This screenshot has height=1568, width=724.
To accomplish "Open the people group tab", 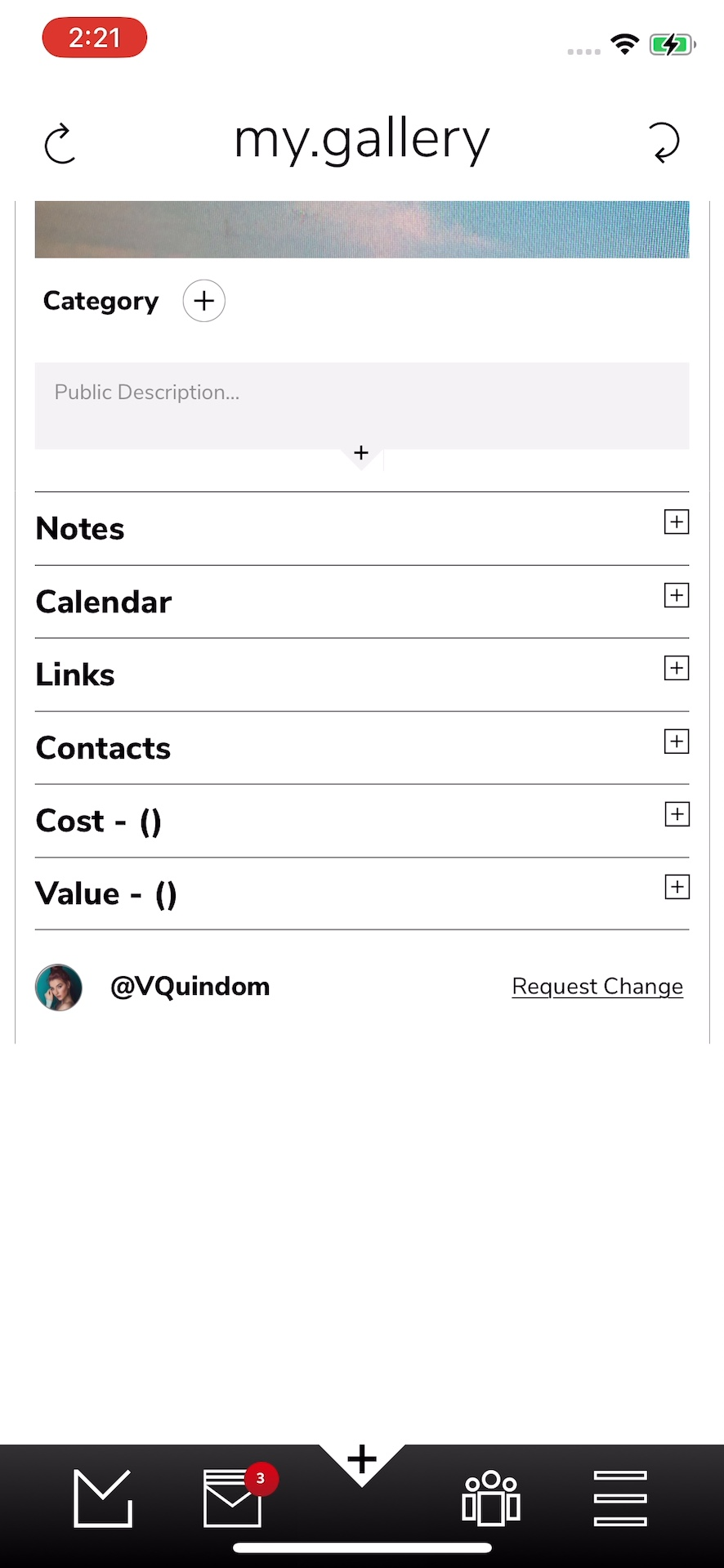I will point(491,1499).
